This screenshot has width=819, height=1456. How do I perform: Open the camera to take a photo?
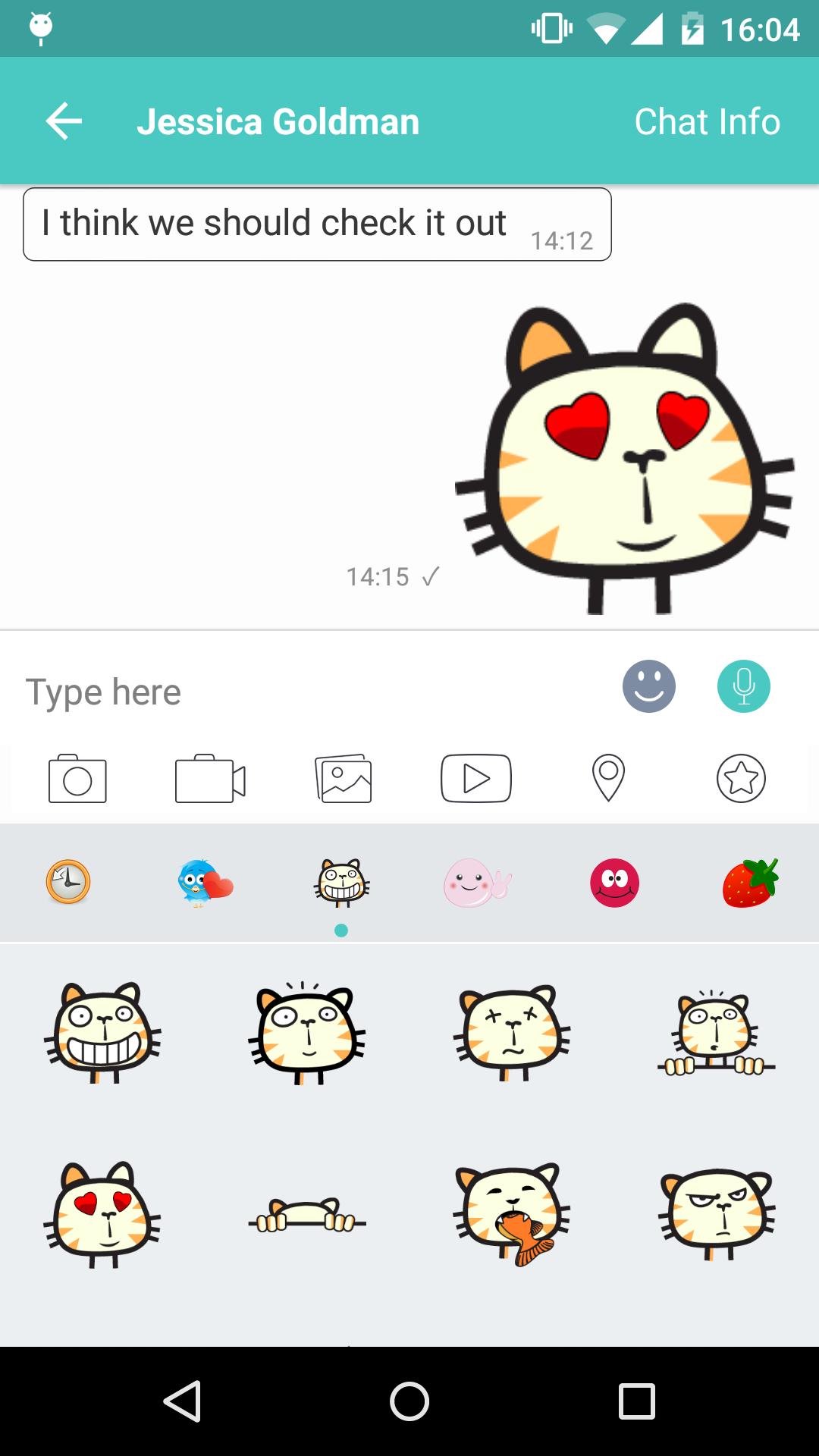click(77, 779)
